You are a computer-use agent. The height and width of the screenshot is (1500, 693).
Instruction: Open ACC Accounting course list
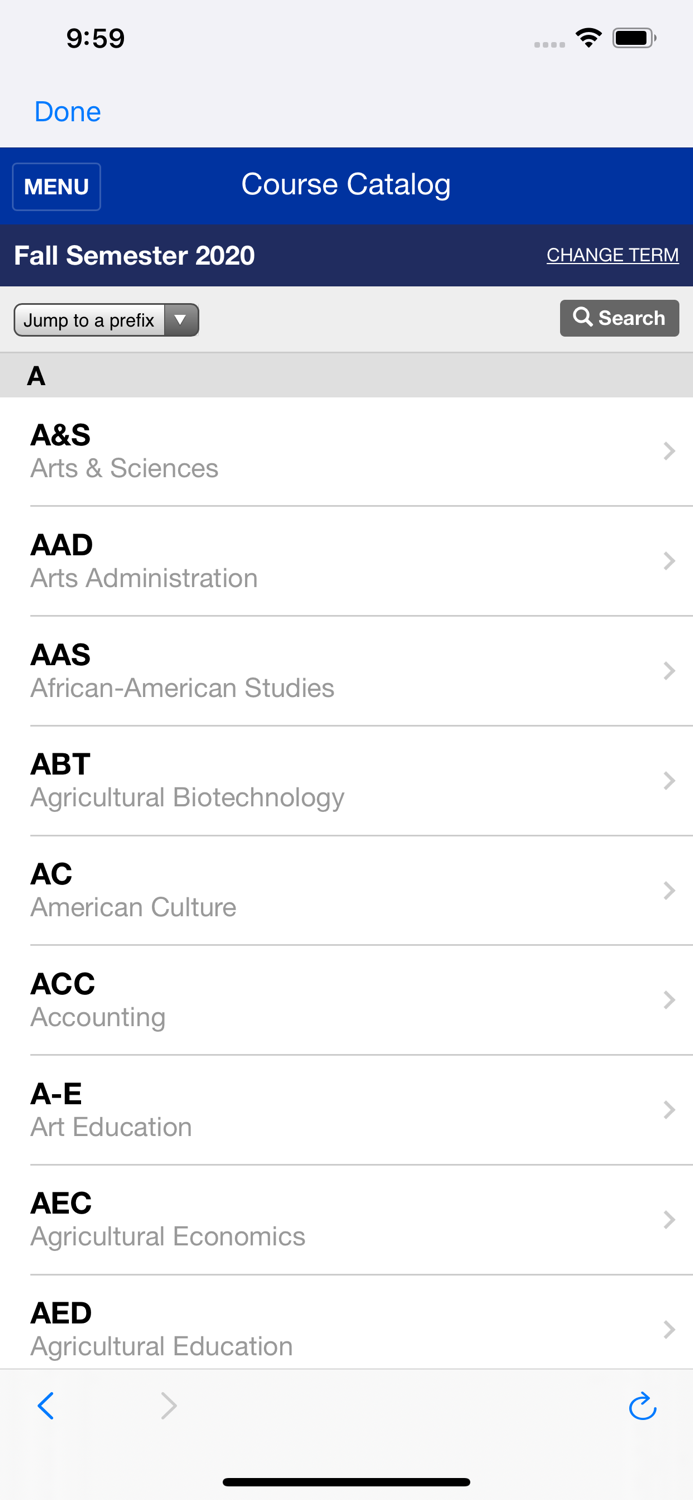(x=346, y=1000)
